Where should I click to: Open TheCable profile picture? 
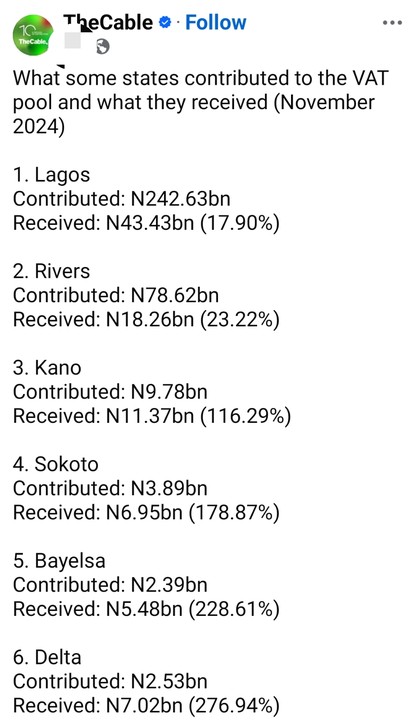coord(33,35)
